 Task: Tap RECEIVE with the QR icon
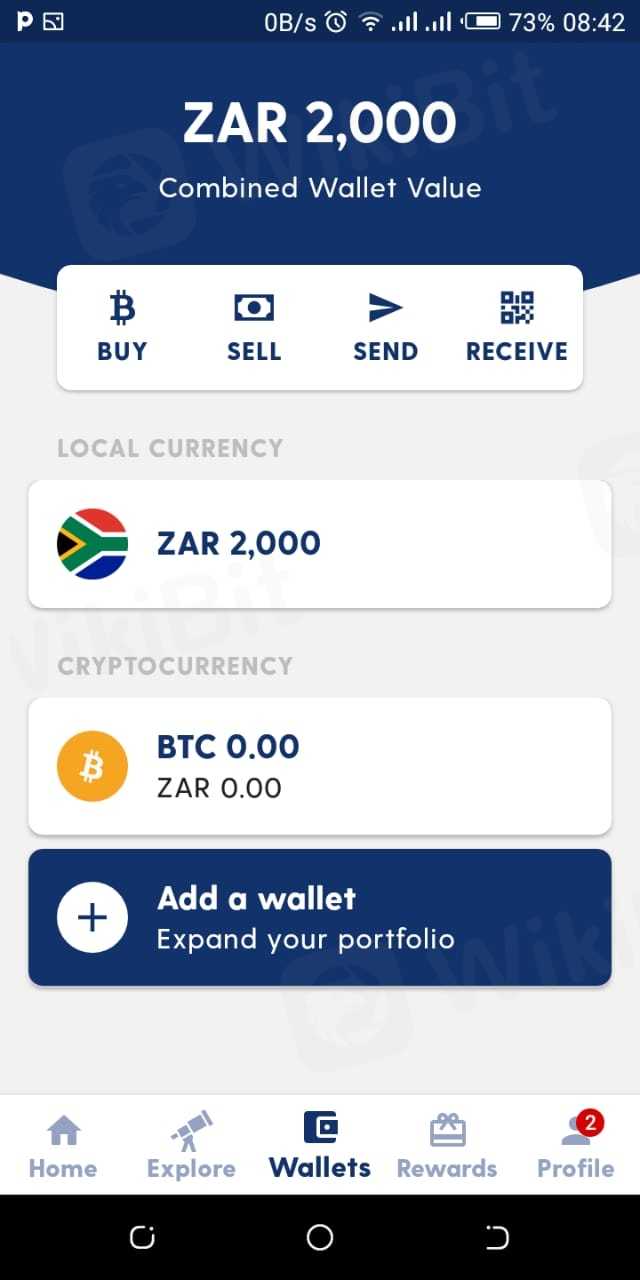pos(516,328)
